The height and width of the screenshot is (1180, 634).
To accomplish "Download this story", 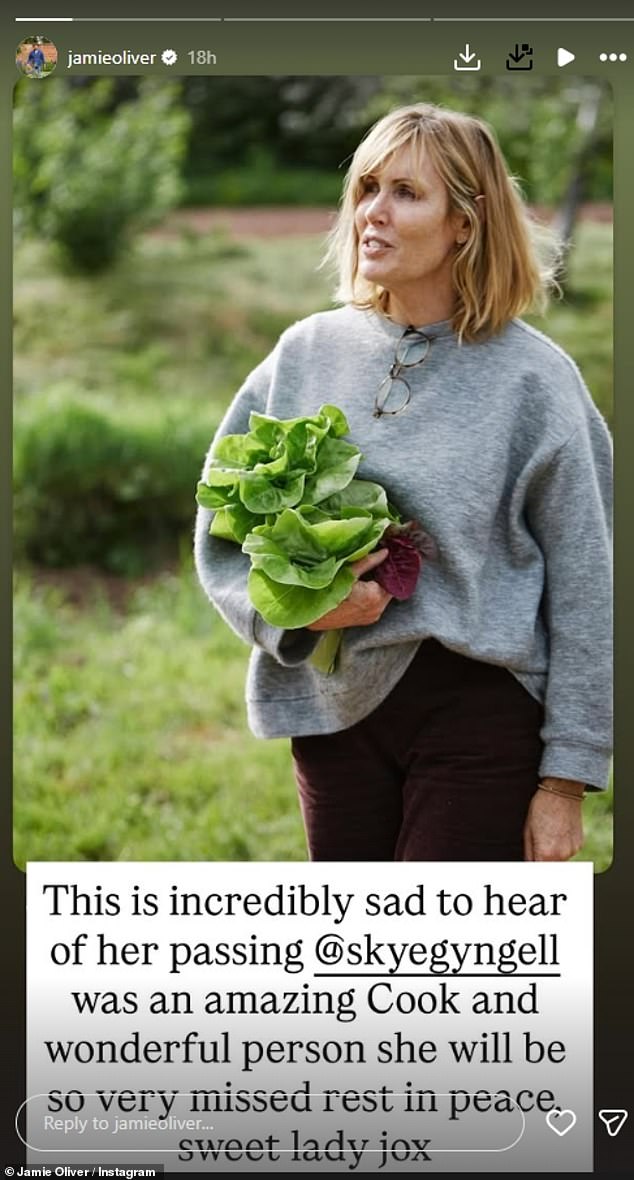I will [467, 58].
